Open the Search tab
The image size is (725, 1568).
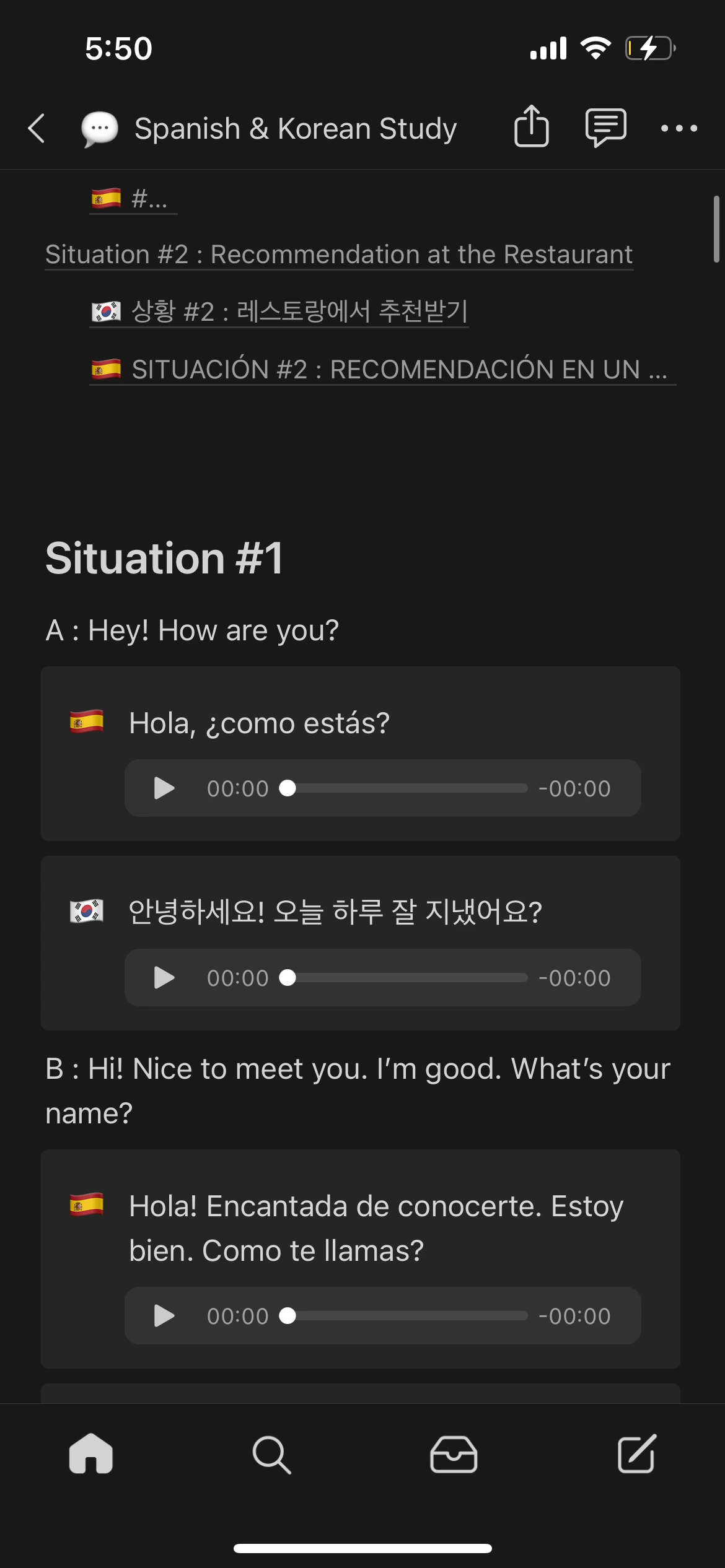(x=271, y=1455)
